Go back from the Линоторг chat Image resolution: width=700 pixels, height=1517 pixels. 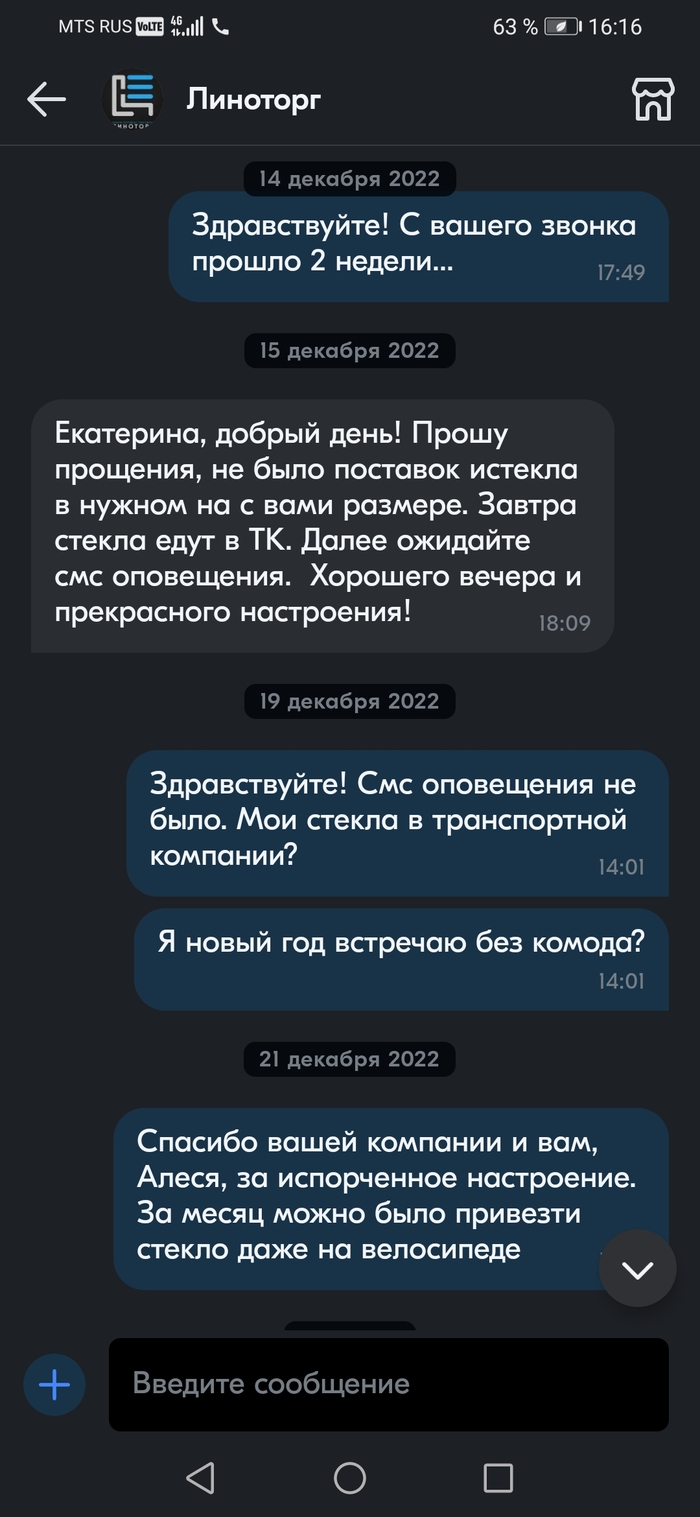coord(46,99)
